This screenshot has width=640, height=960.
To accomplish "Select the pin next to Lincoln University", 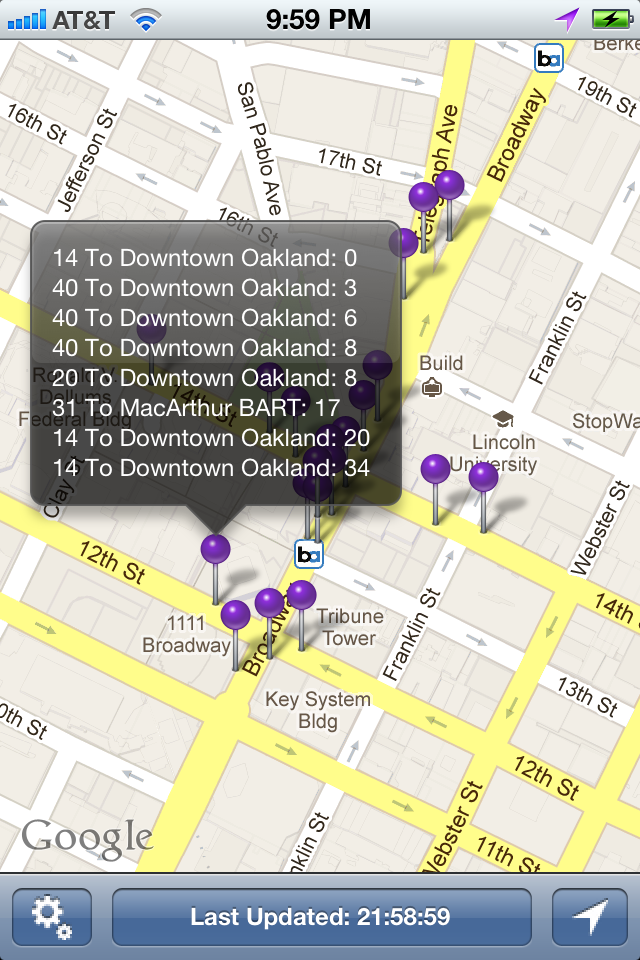I will [x=483, y=478].
